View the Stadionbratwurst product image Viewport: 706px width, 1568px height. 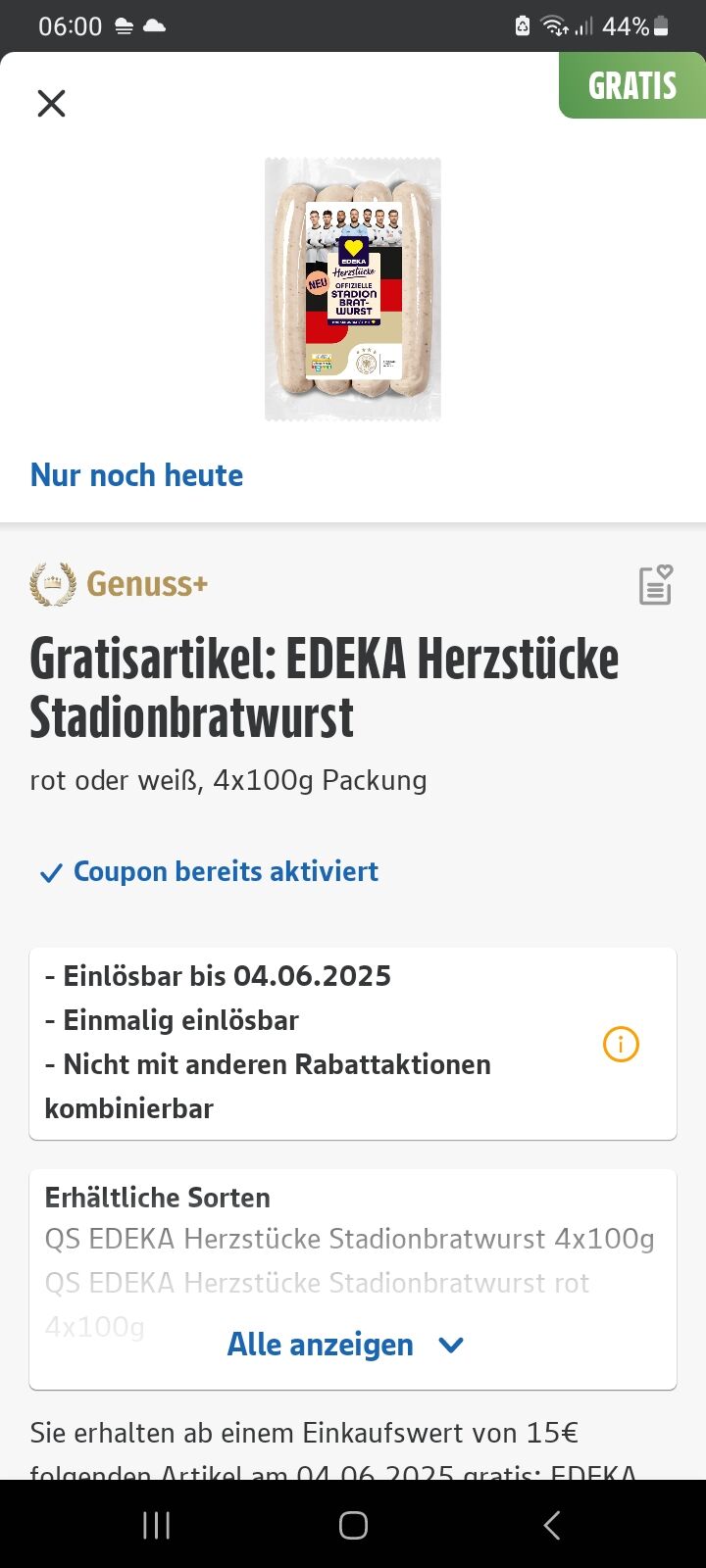[x=353, y=289]
